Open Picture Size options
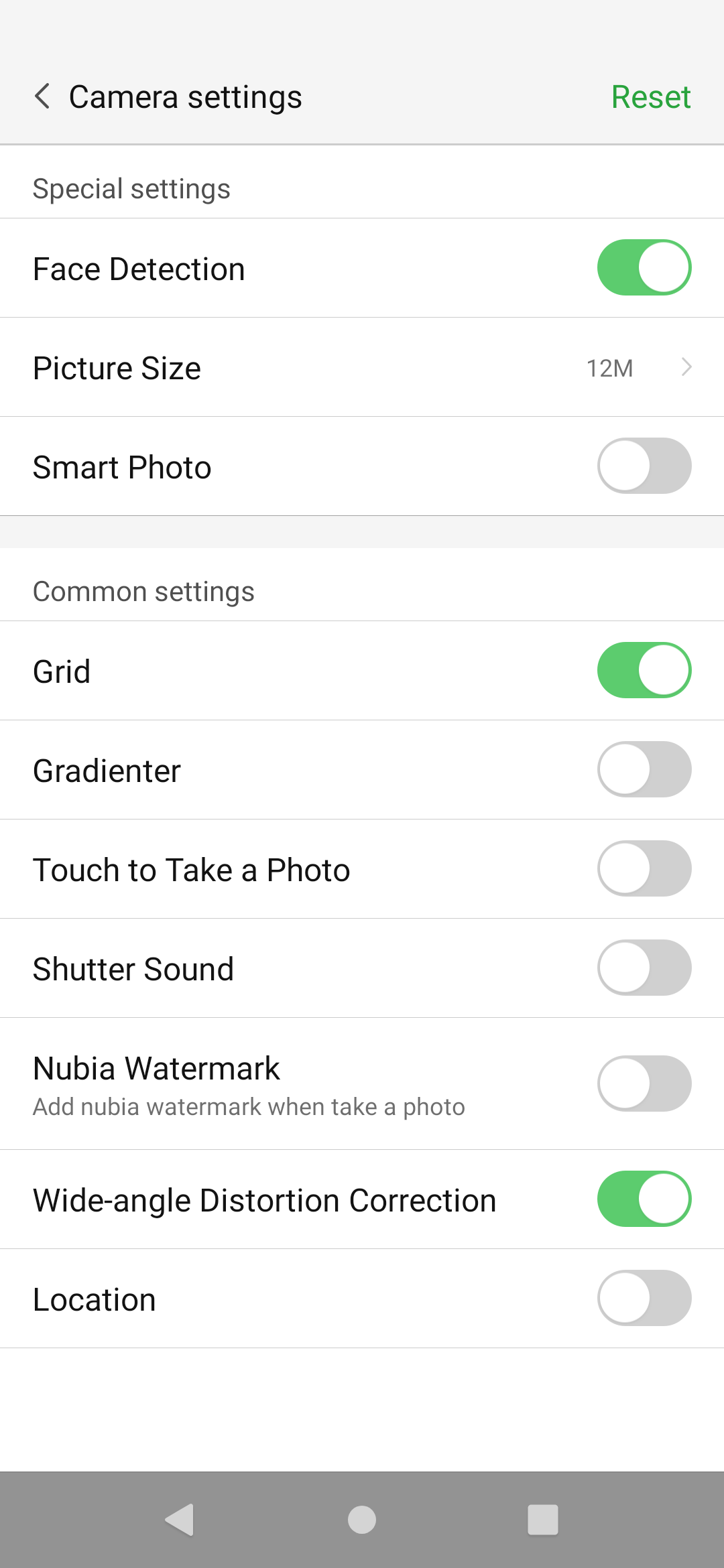Screen dimensions: 724x1568 pyautogui.click(x=362, y=367)
